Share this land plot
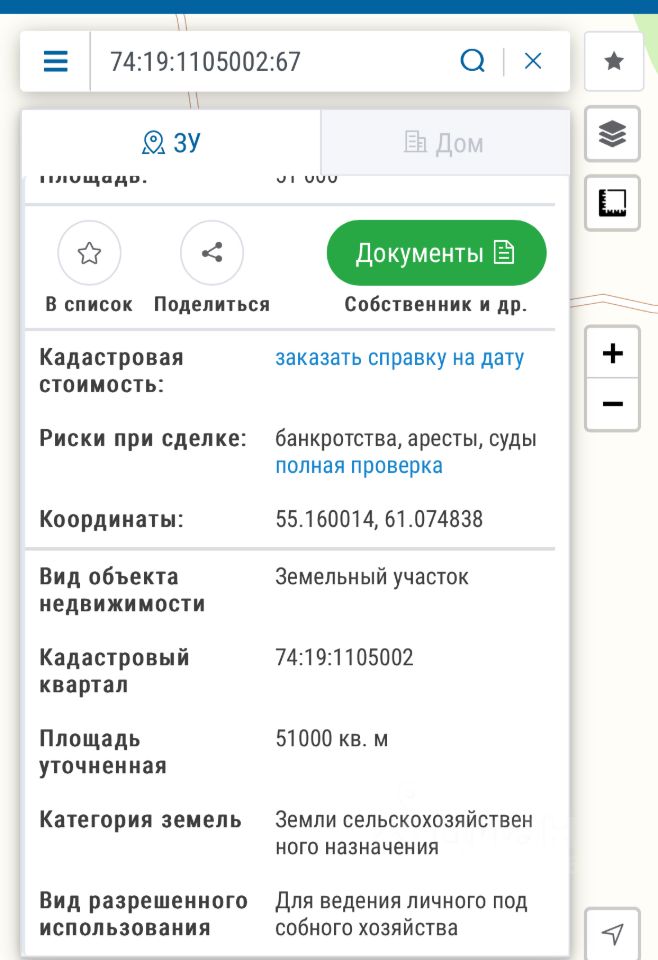Viewport: 658px width, 960px height. pyautogui.click(x=212, y=254)
